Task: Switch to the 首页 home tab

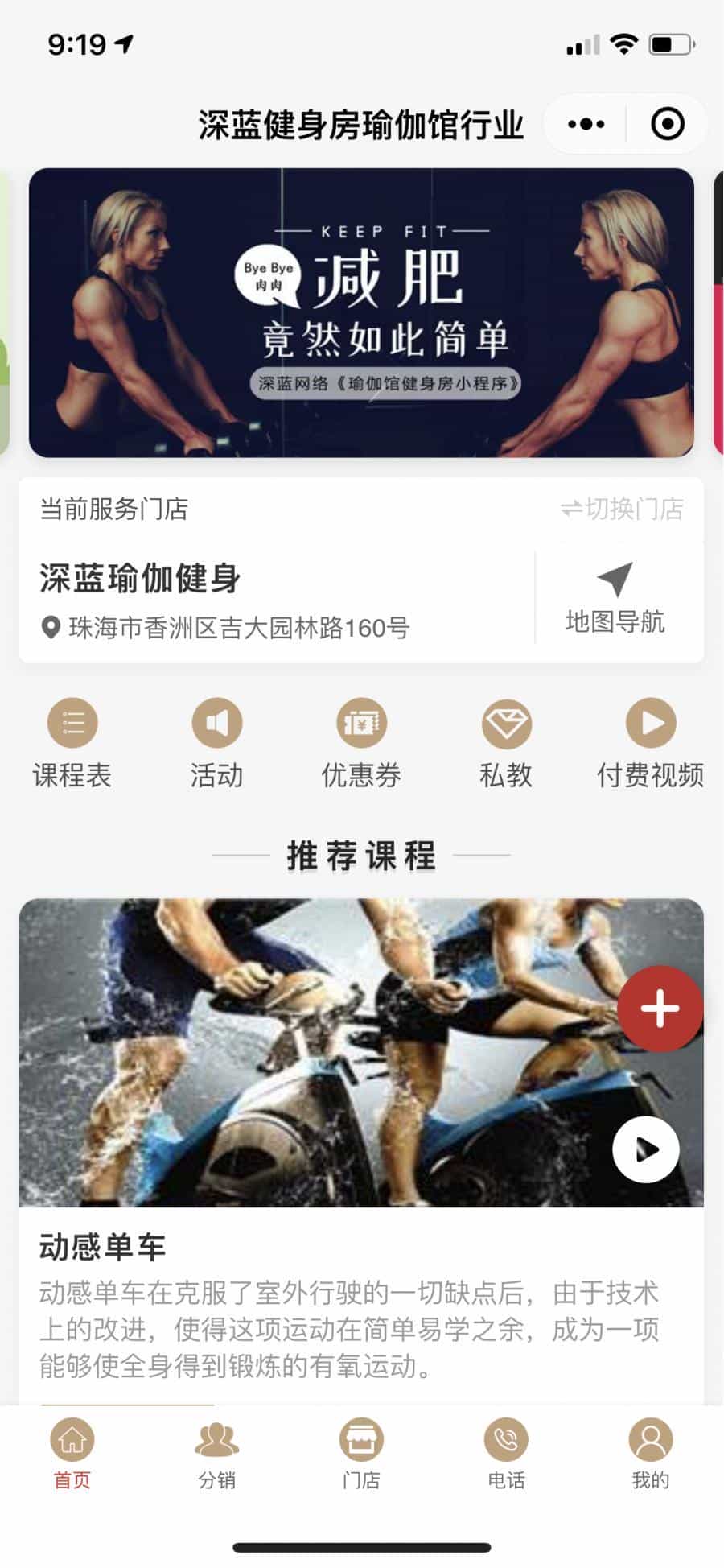Action: point(72,1454)
